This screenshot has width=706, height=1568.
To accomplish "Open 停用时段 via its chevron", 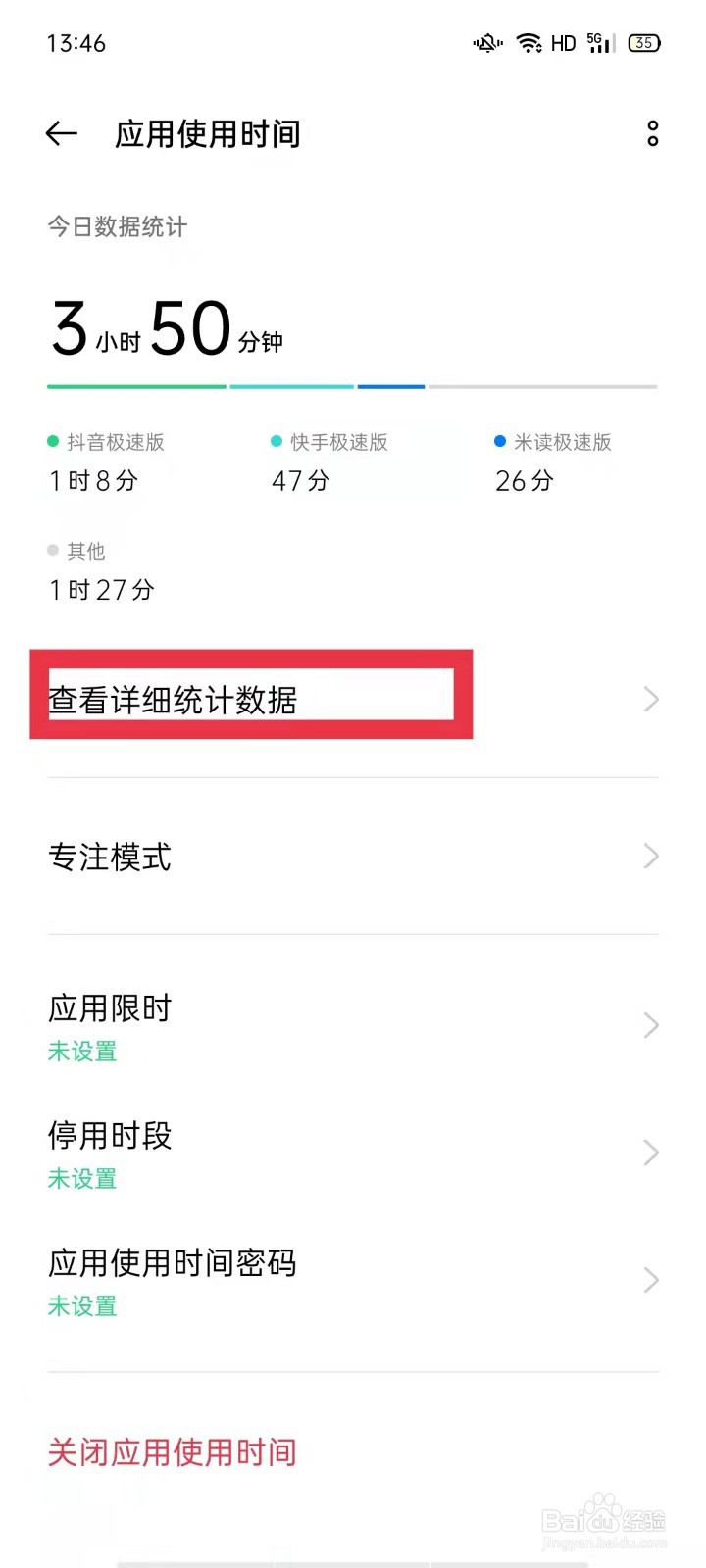I will (x=649, y=1151).
